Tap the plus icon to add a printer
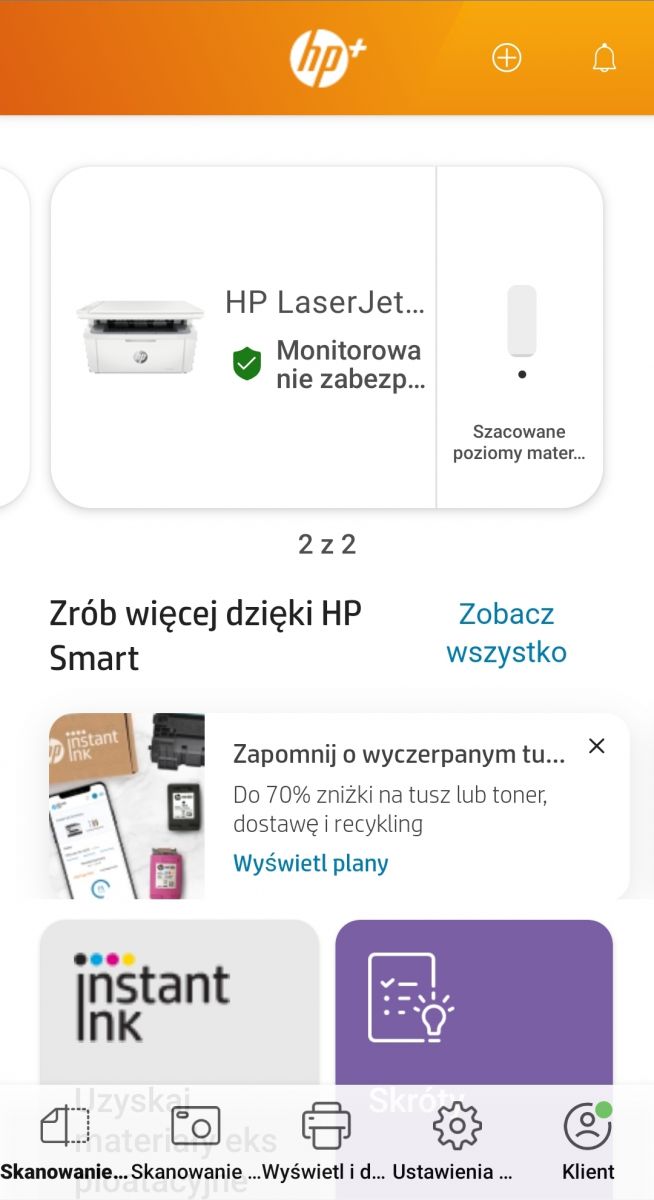Image resolution: width=654 pixels, height=1200 pixels. point(507,59)
